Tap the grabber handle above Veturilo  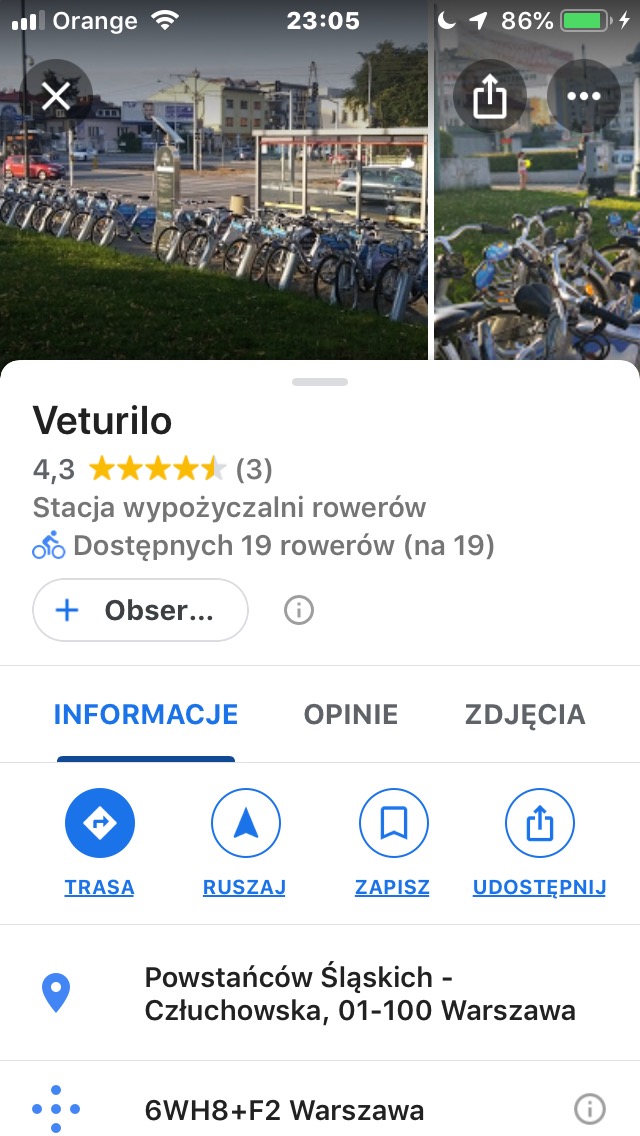(320, 382)
